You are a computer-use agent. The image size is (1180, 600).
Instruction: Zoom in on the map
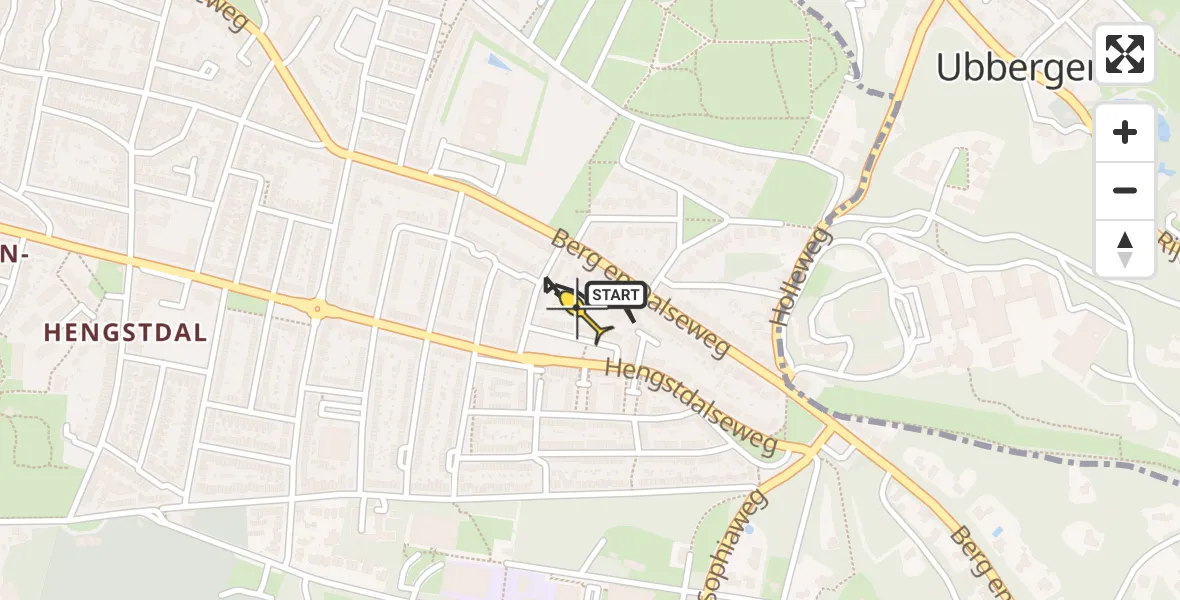[1125, 132]
